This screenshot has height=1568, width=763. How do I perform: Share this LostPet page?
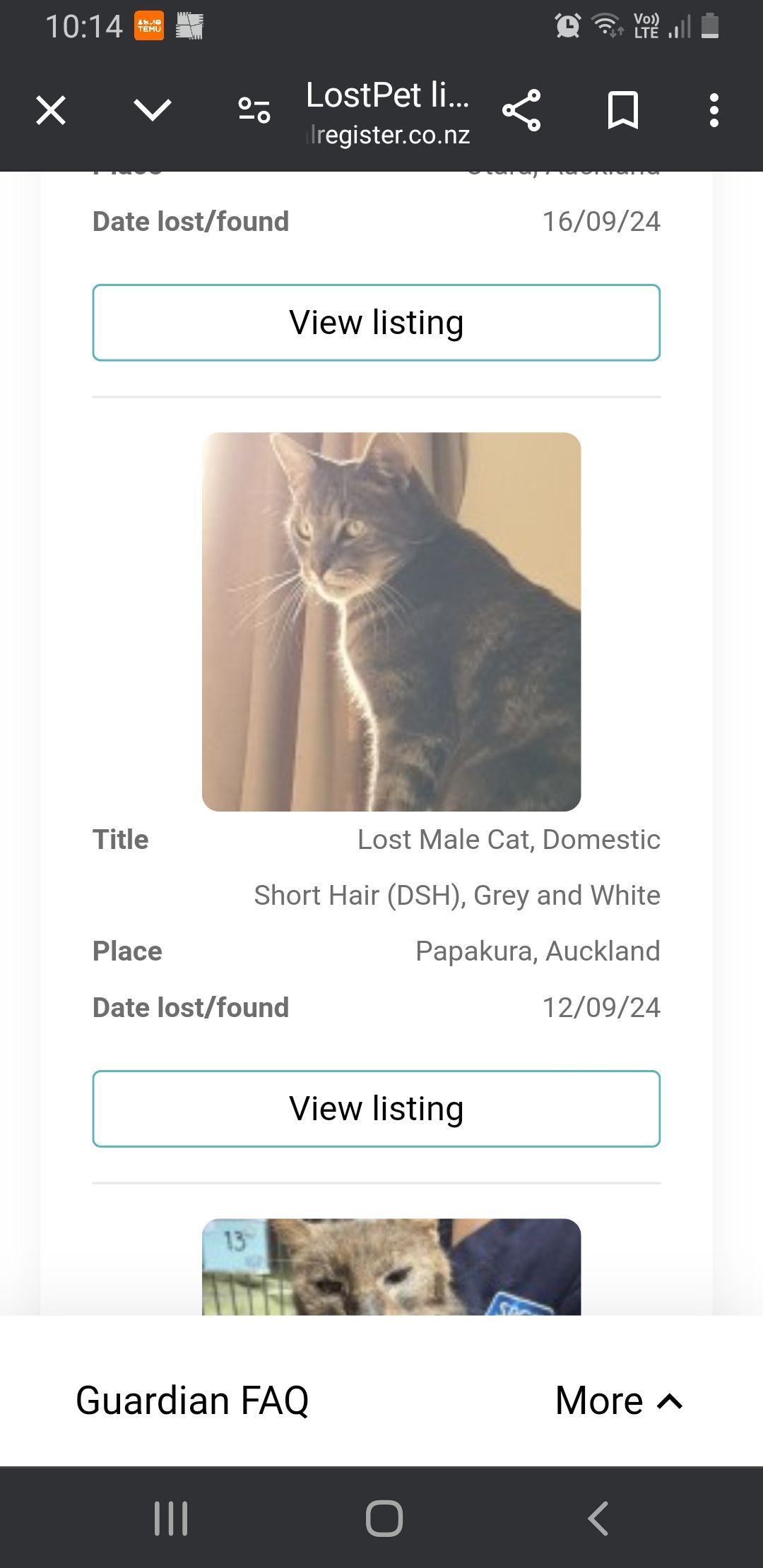[x=521, y=111]
